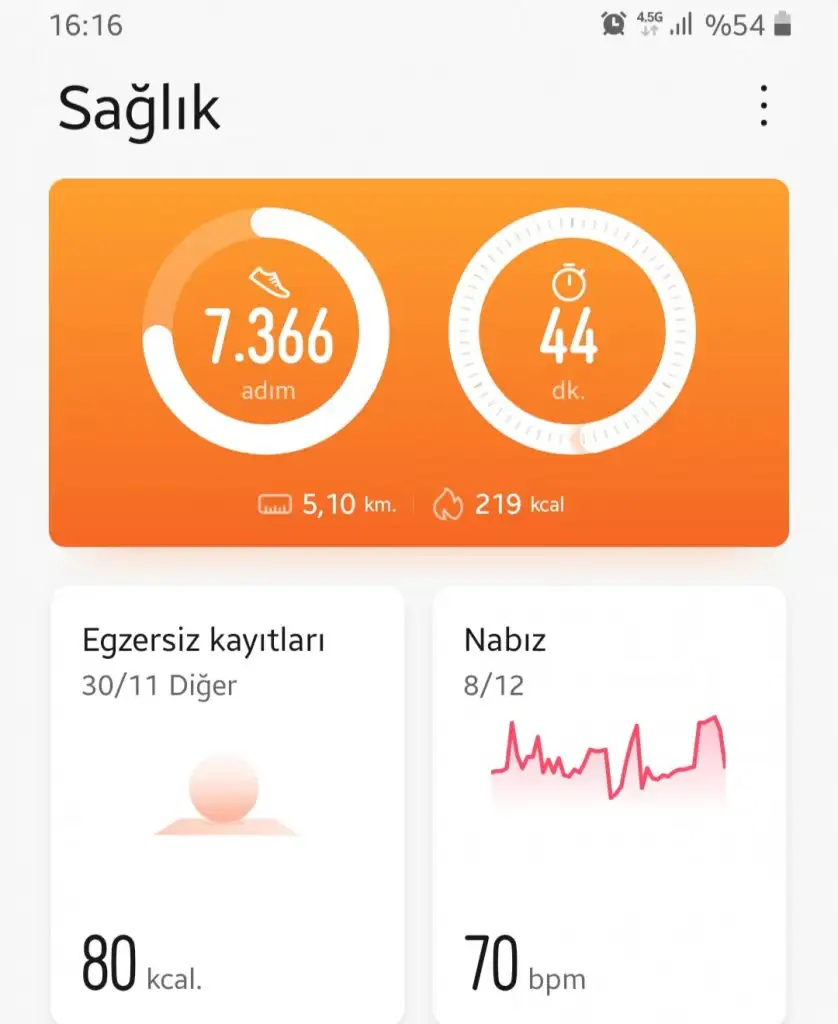Open the orange steps summary card
This screenshot has width=838, height=1024.
coord(418,362)
